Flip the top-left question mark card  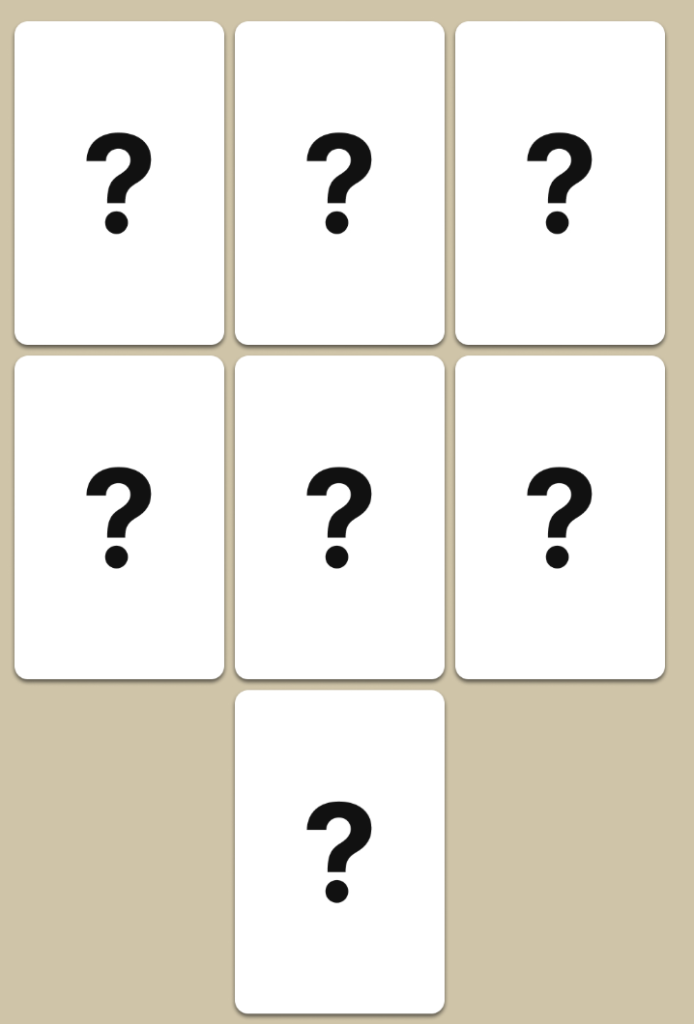pyautogui.click(x=119, y=183)
